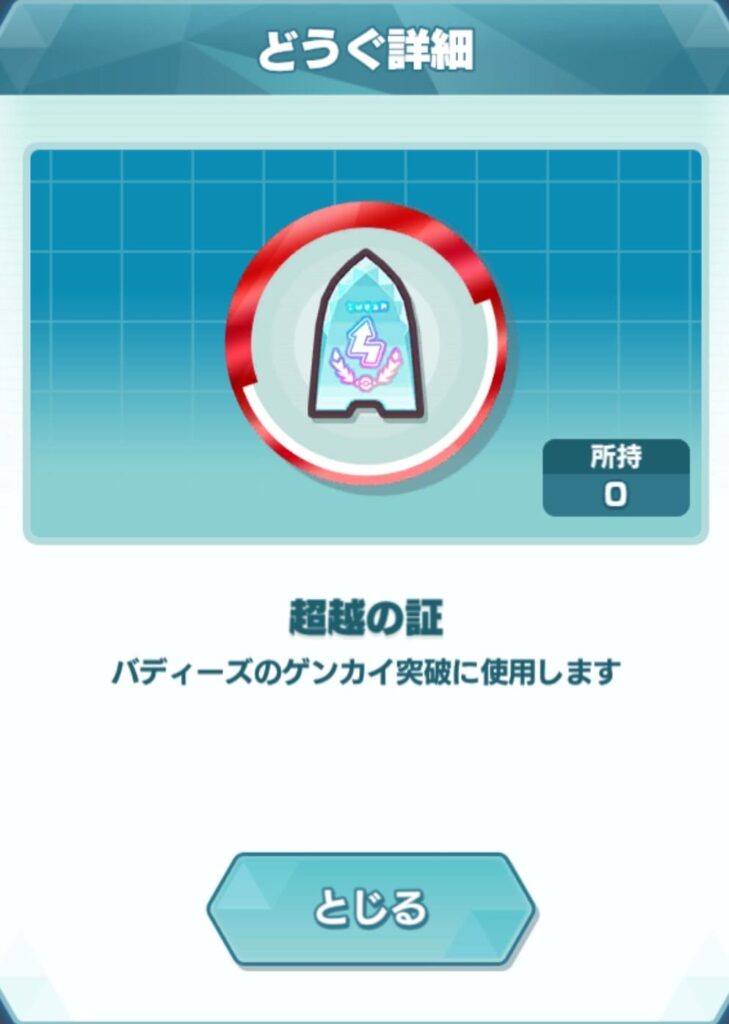Close the item details dialog with とじる
Screen dimensions: 729x1024
[x=371, y=908]
